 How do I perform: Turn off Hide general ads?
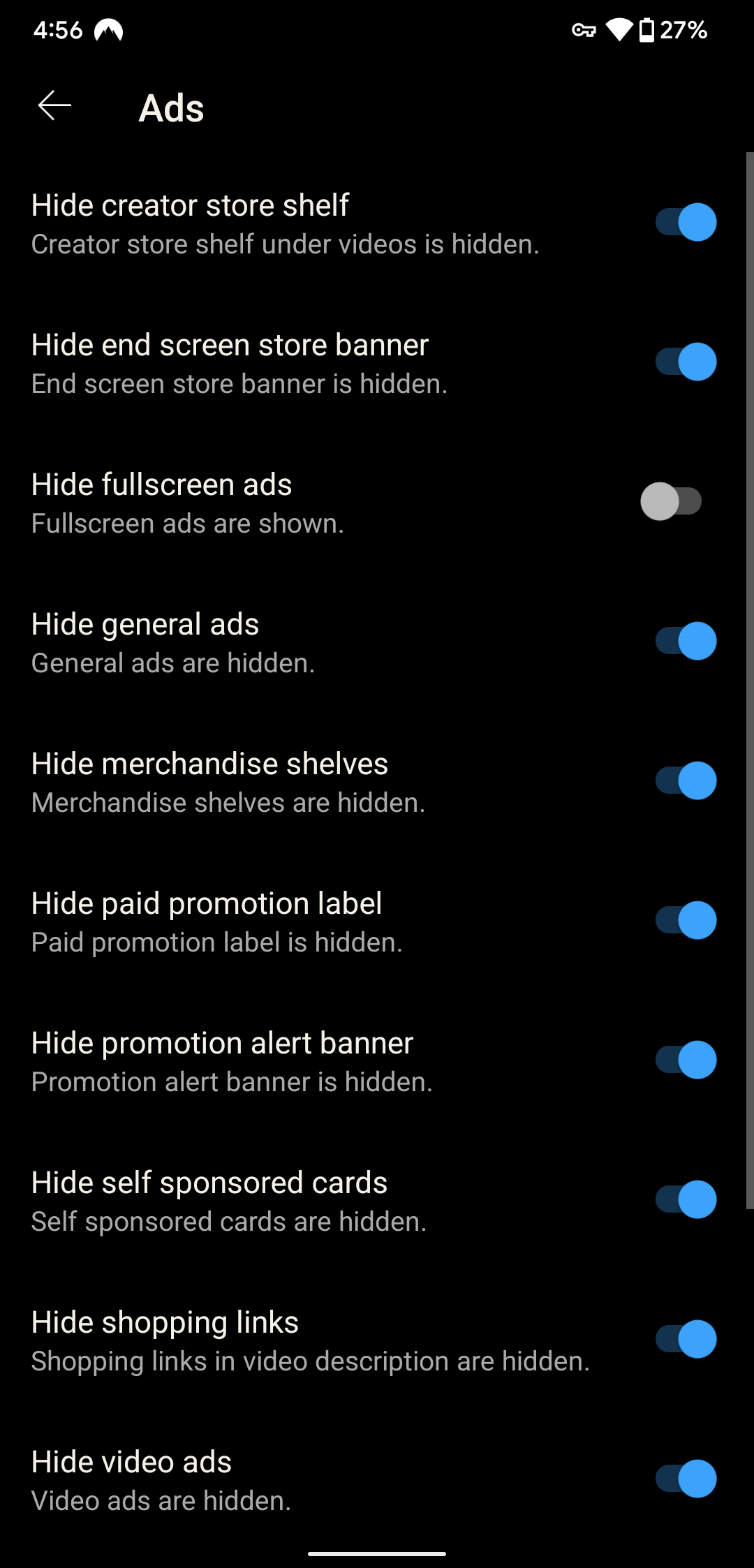click(x=686, y=641)
